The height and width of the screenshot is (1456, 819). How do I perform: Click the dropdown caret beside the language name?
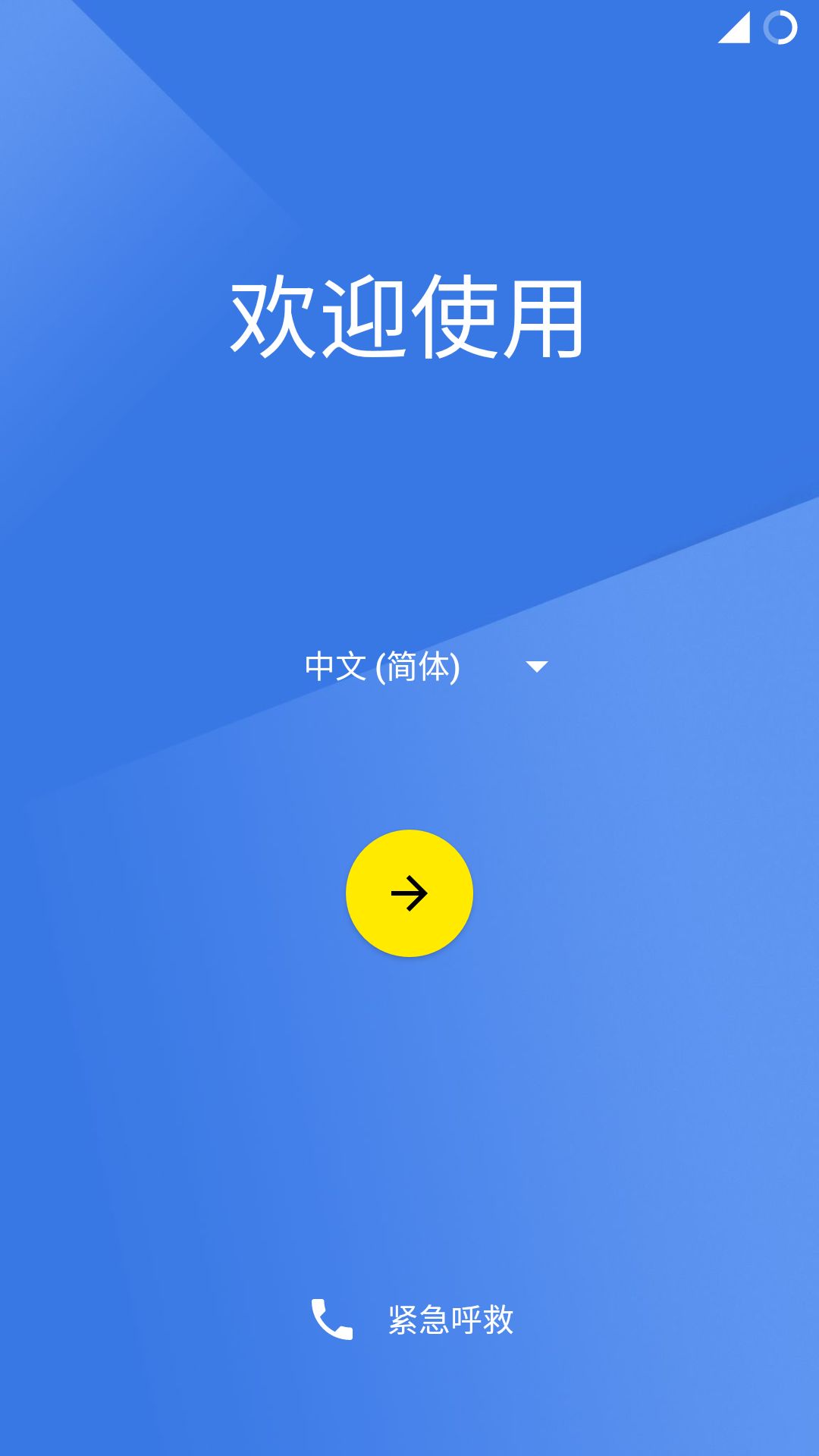537,668
